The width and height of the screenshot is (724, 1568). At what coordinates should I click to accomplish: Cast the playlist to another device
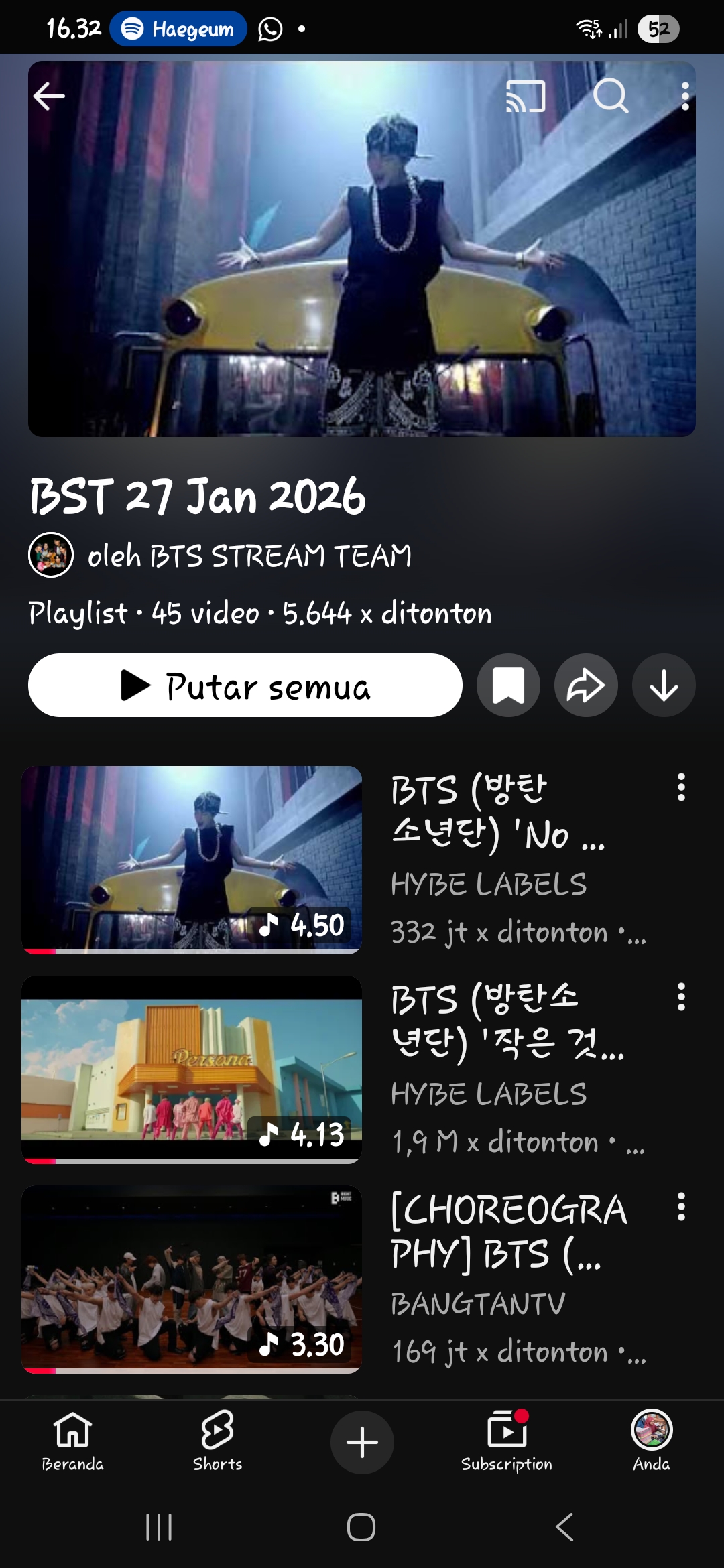(x=526, y=96)
